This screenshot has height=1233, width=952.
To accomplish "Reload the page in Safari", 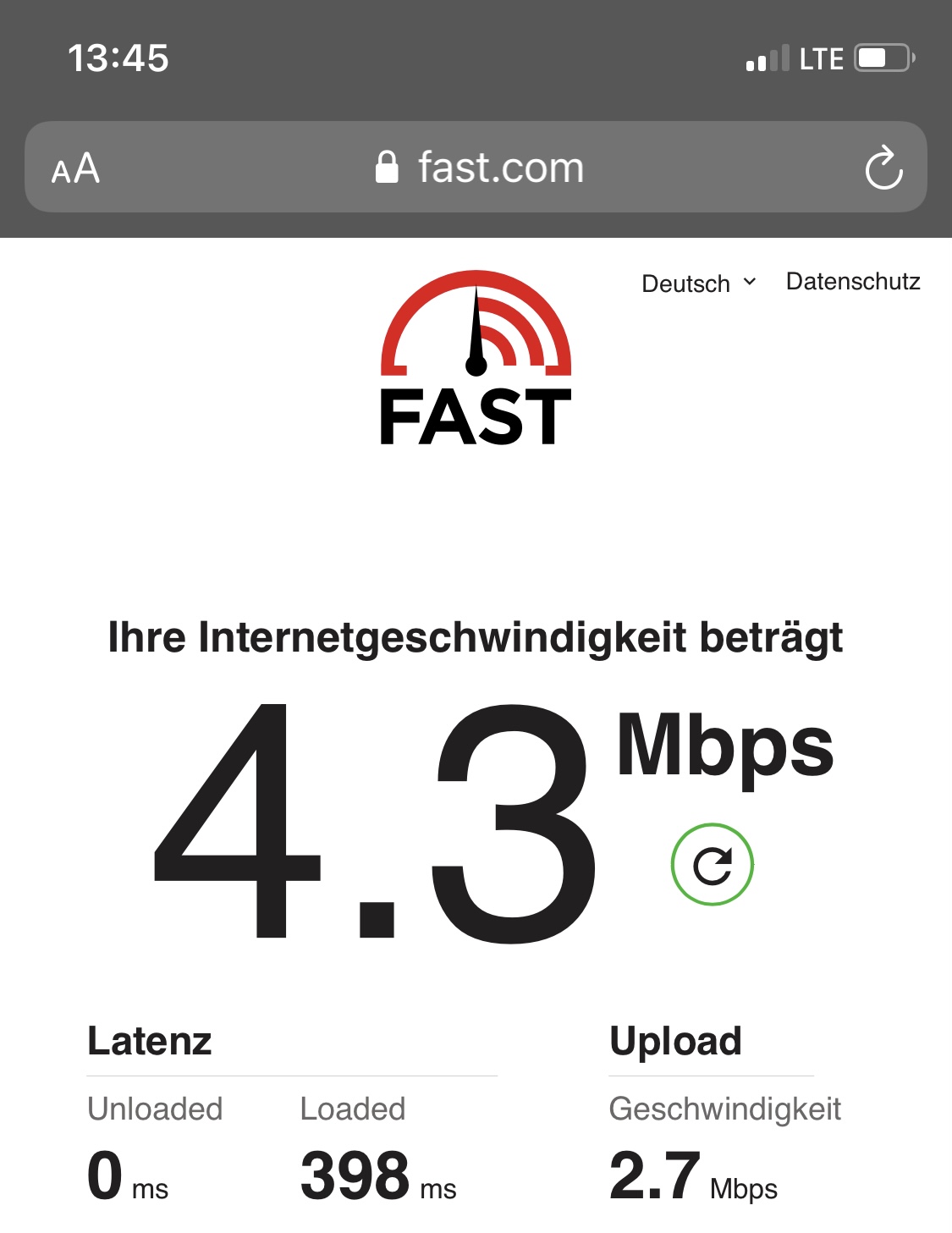I will 883,168.
